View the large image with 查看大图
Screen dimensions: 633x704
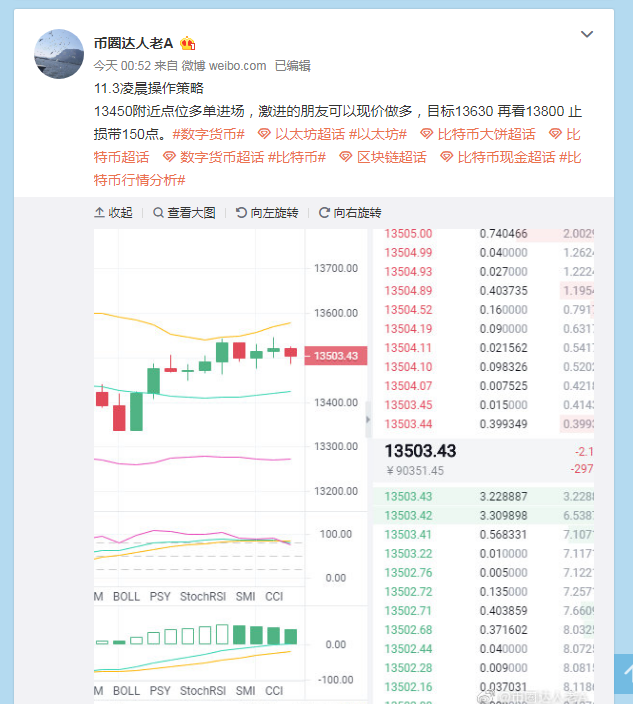tap(184, 212)
